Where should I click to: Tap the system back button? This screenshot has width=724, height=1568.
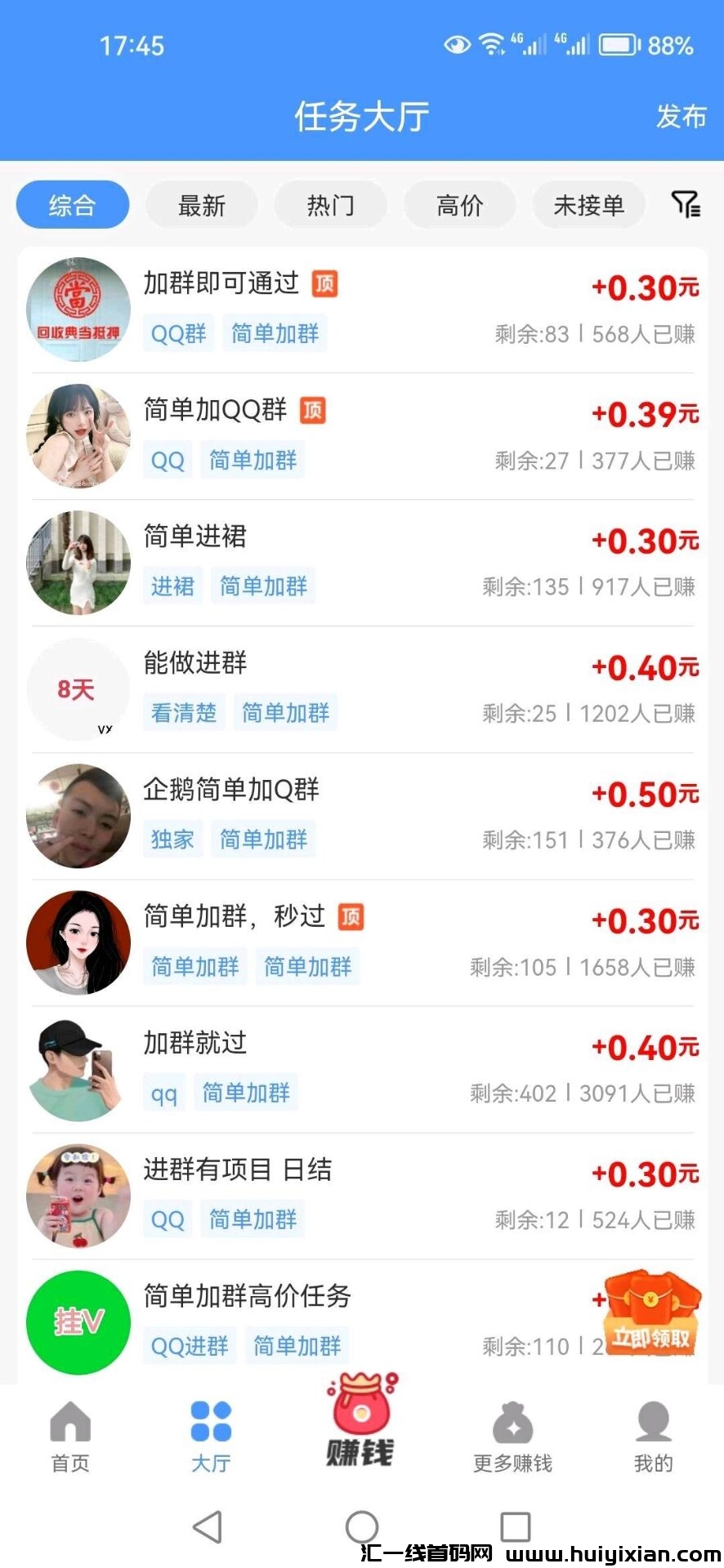pos(208,1526)
